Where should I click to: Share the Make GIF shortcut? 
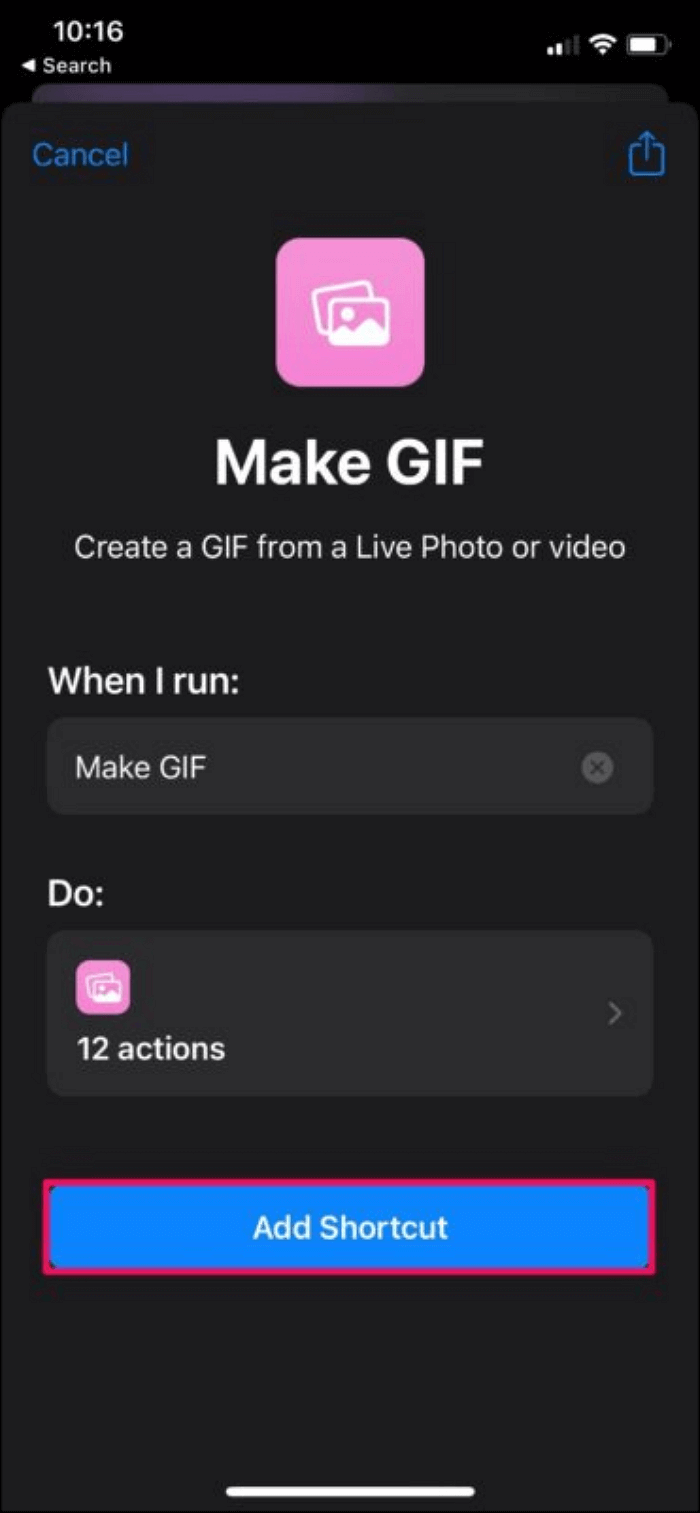(x=646, y=155)
